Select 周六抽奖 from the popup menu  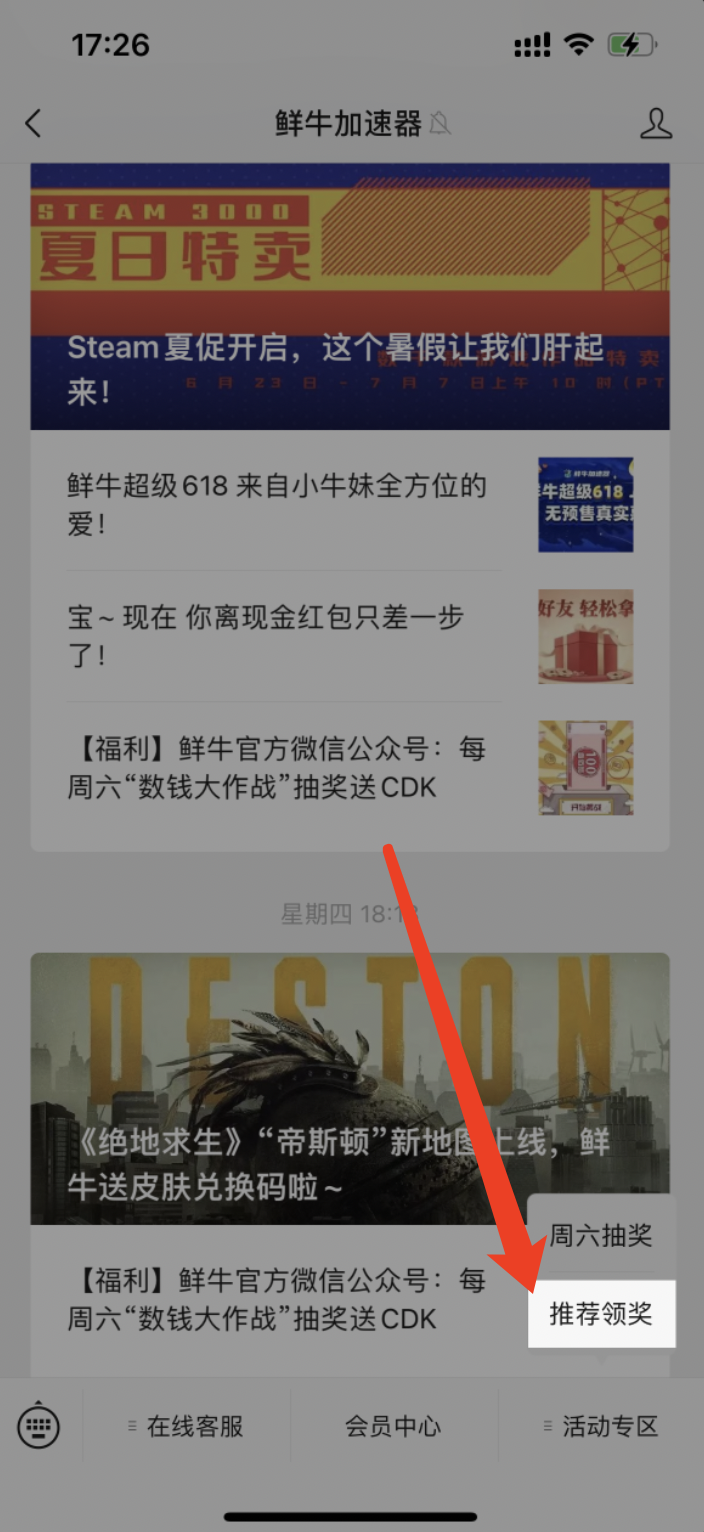pyautogui.click(x=601, y=1235)
